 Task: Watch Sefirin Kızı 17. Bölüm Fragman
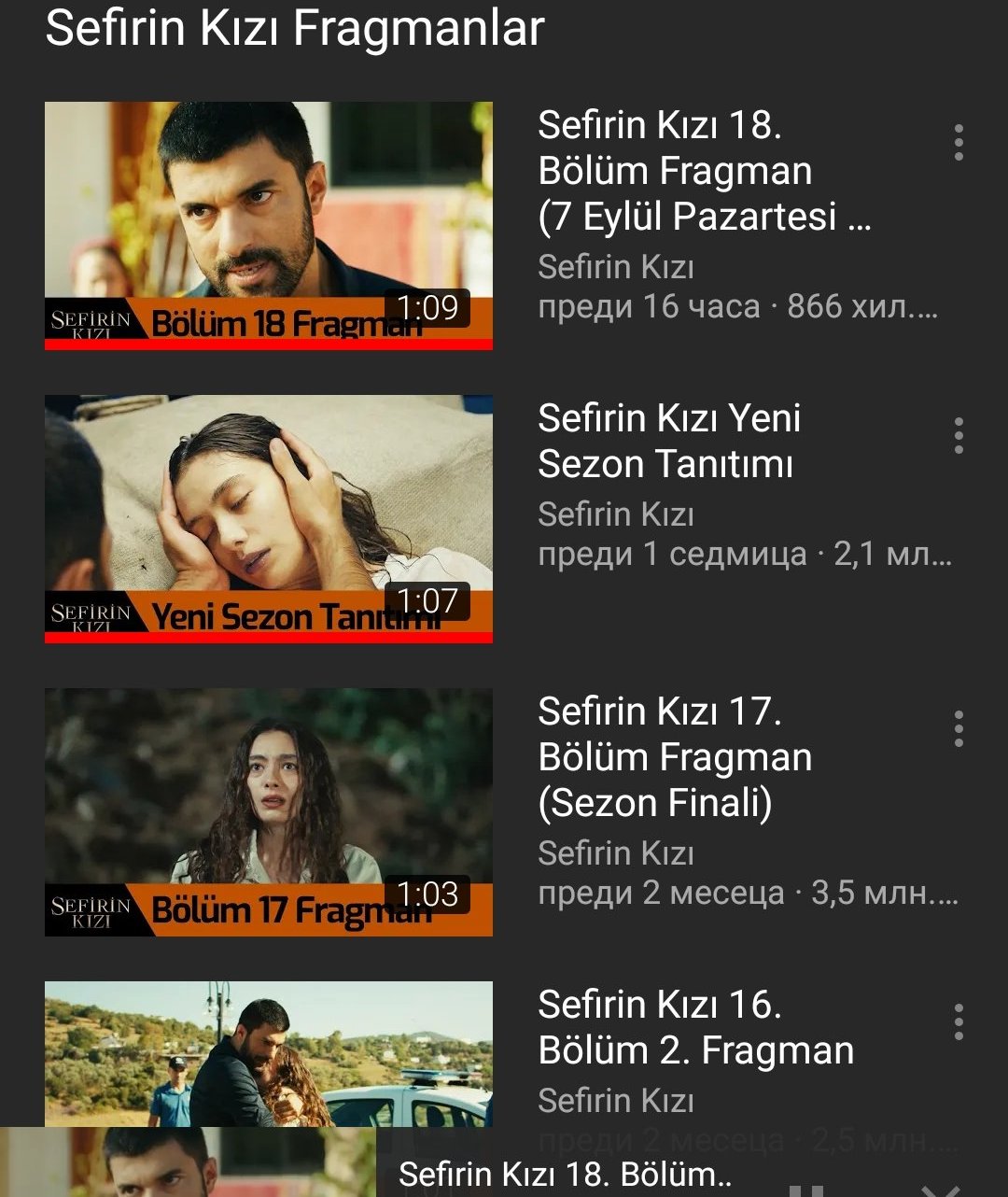point(269,811)
